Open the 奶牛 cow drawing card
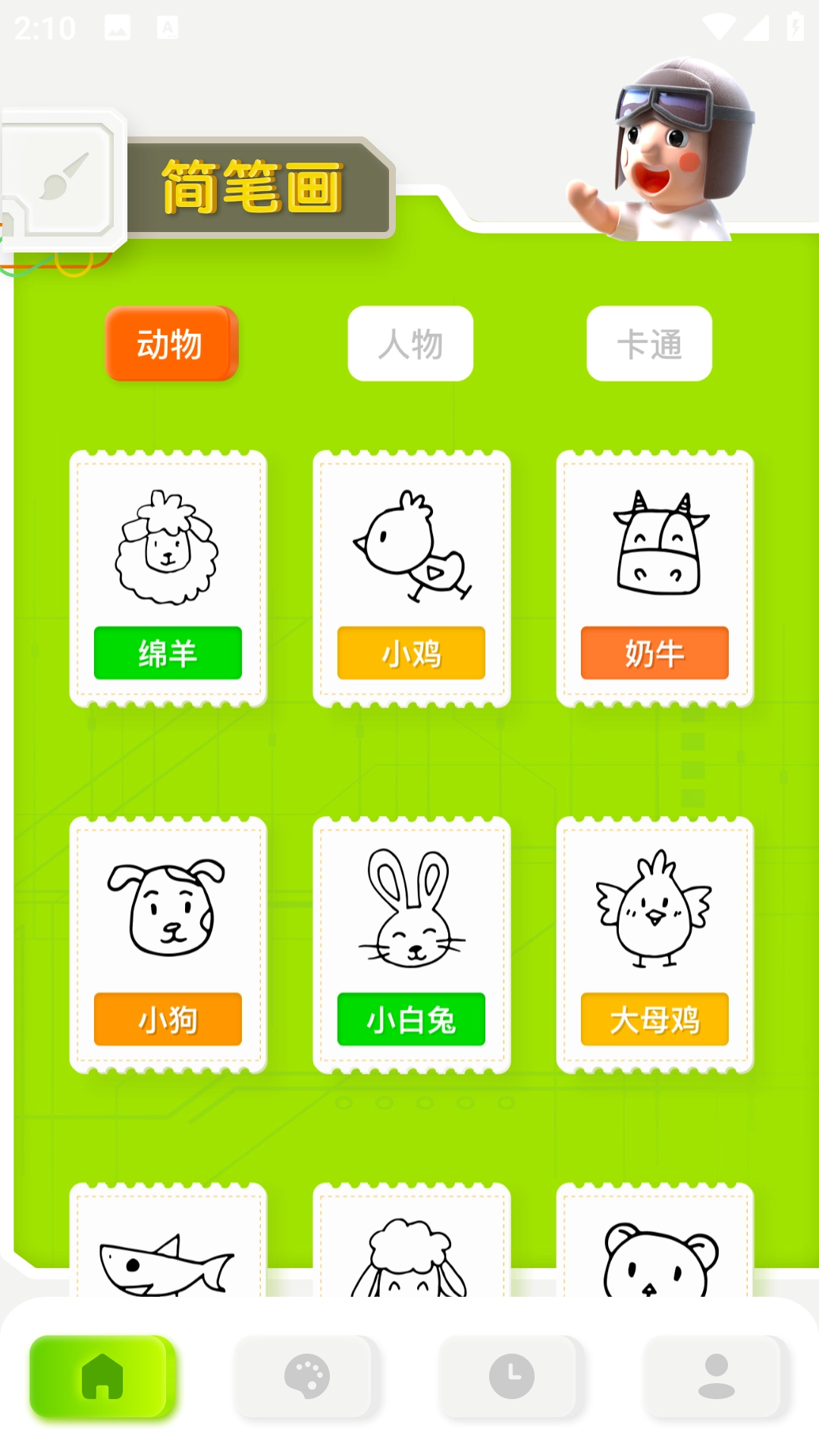 click(654, 579)
